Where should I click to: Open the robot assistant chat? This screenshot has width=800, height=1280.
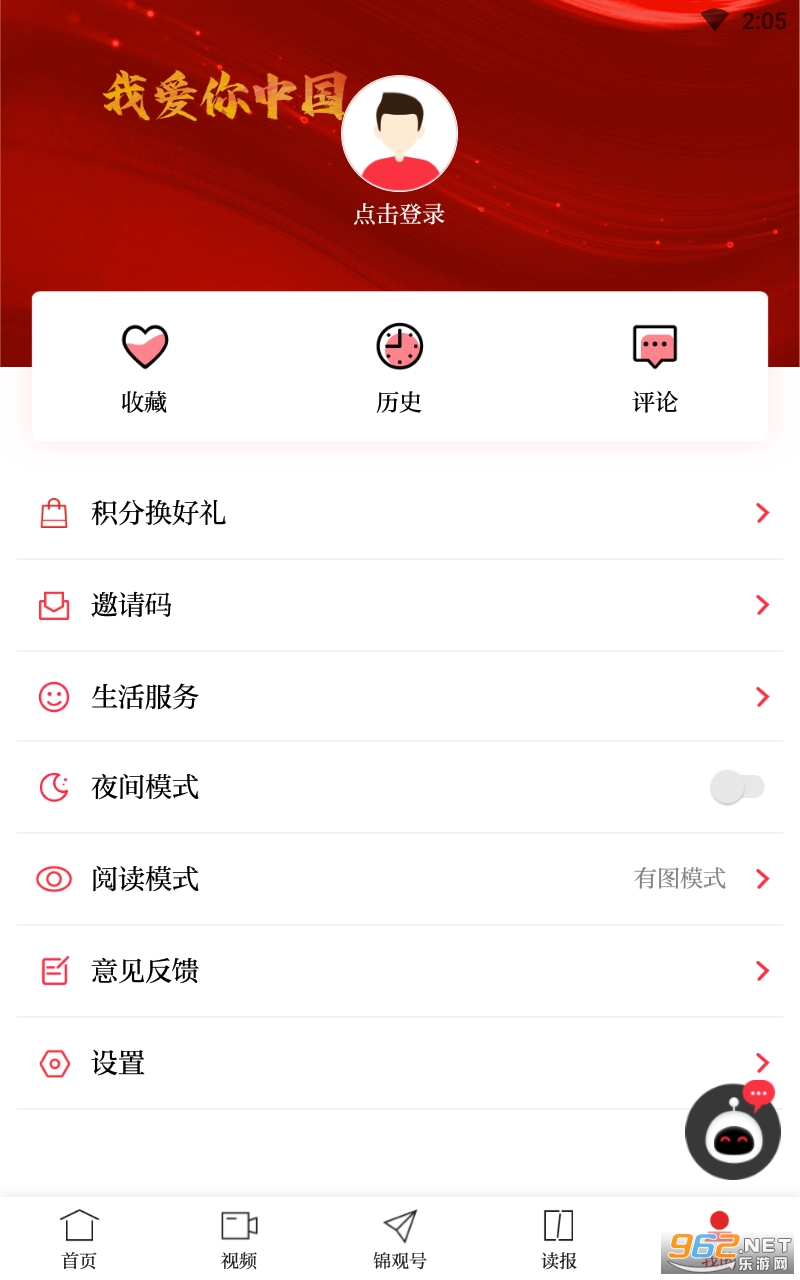point(732,1131)
